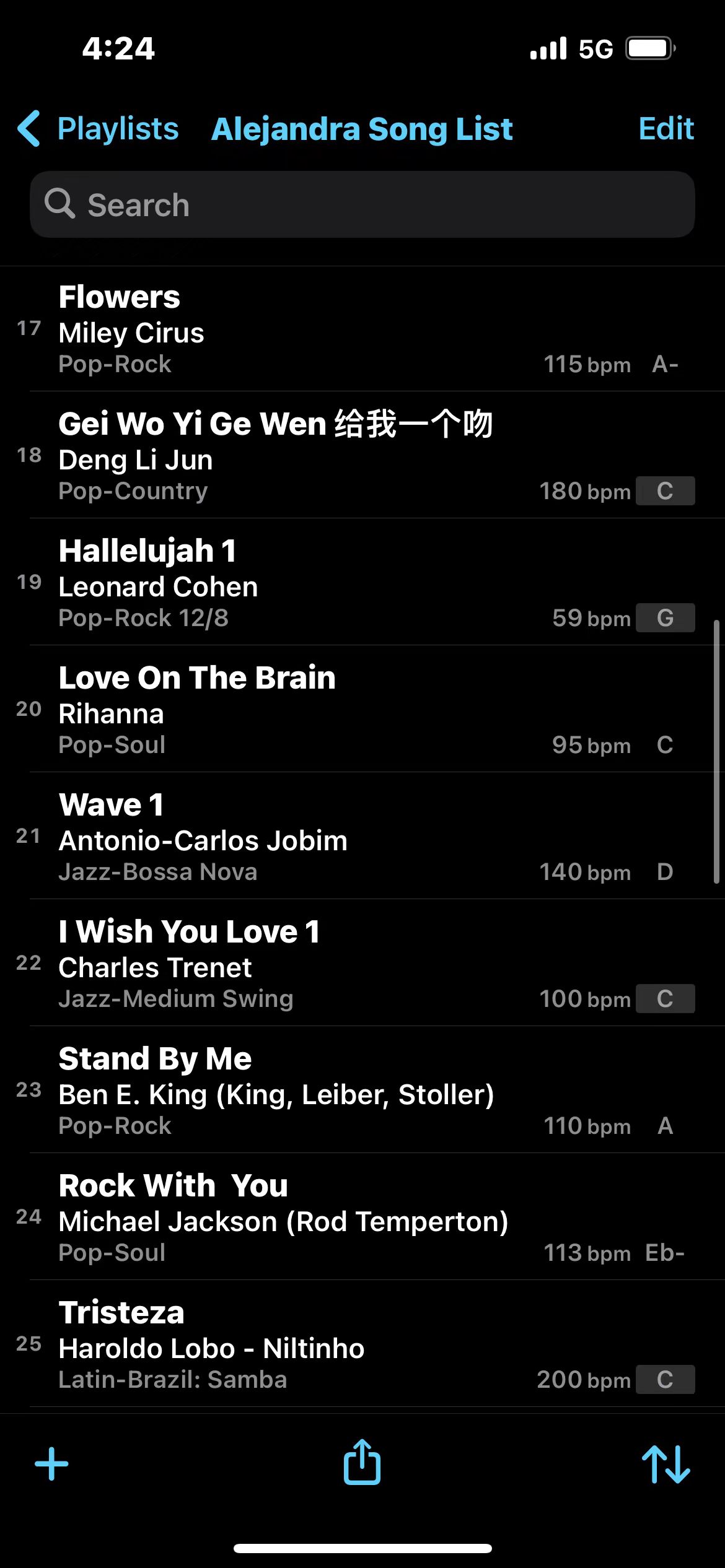Open Hallelujah 1 by Leonard Cohen
725x1568 pixels.
point(362,582)
